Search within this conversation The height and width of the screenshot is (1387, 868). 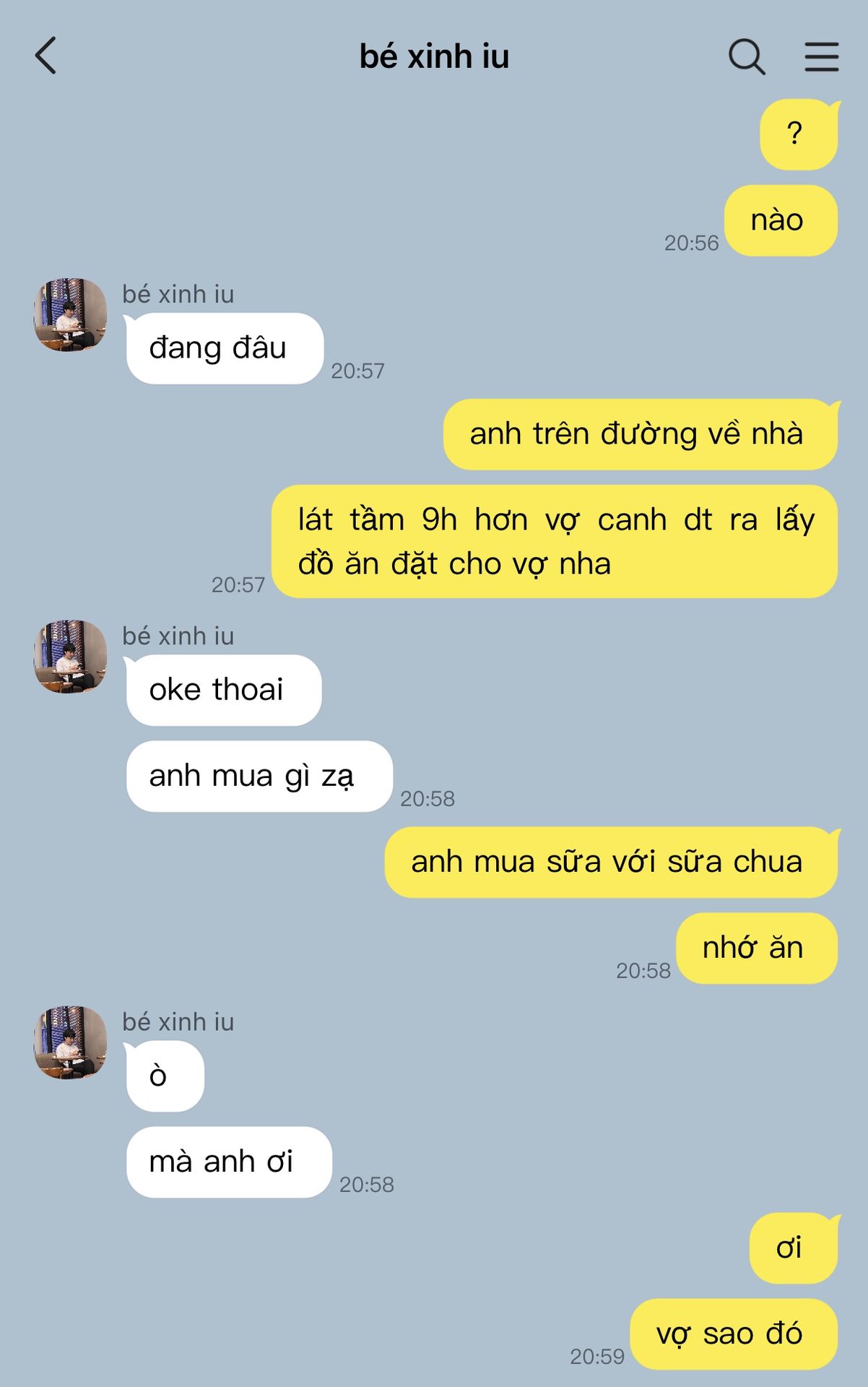click(x=746, y=56)
